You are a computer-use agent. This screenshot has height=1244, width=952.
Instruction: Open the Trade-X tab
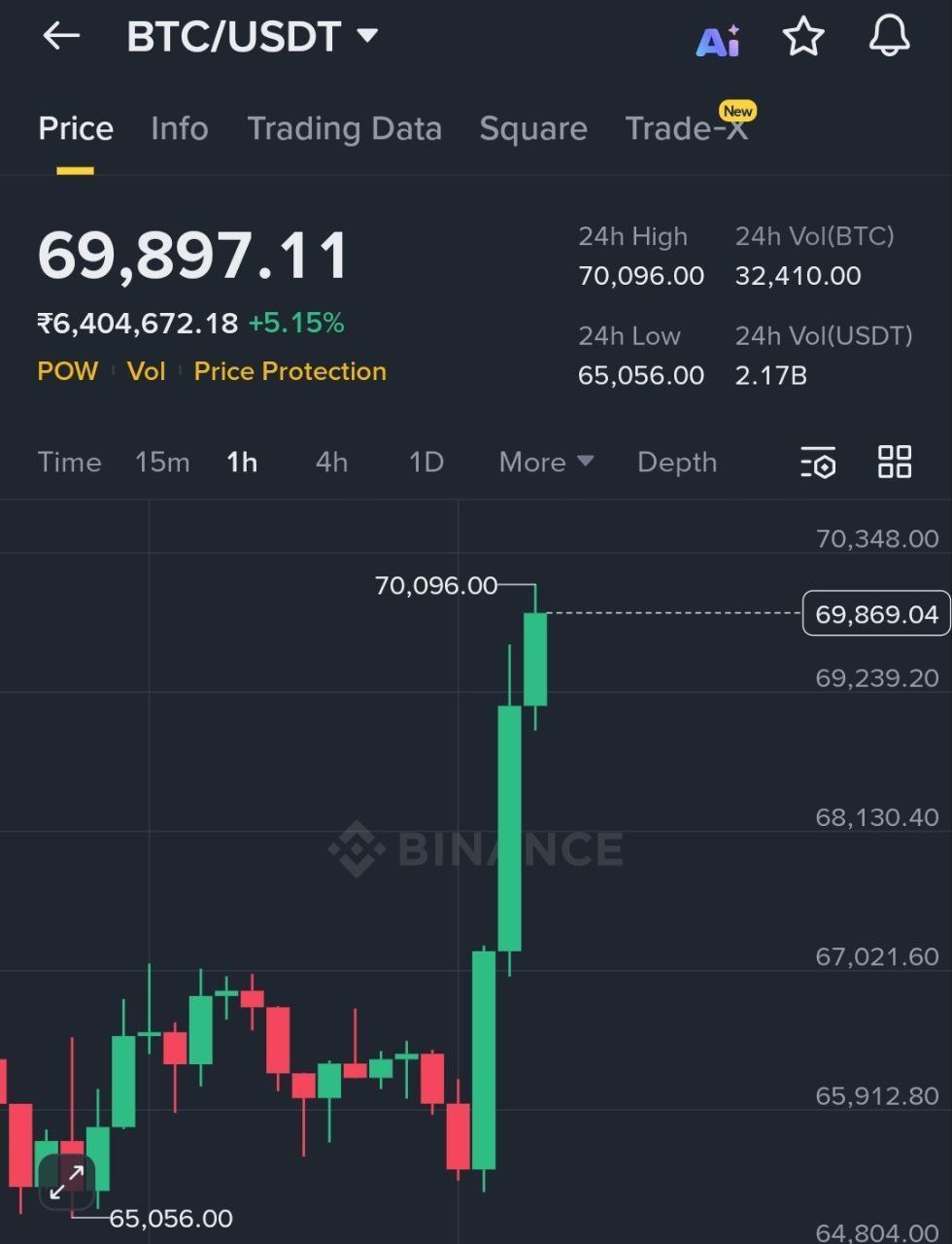(687, 128)
